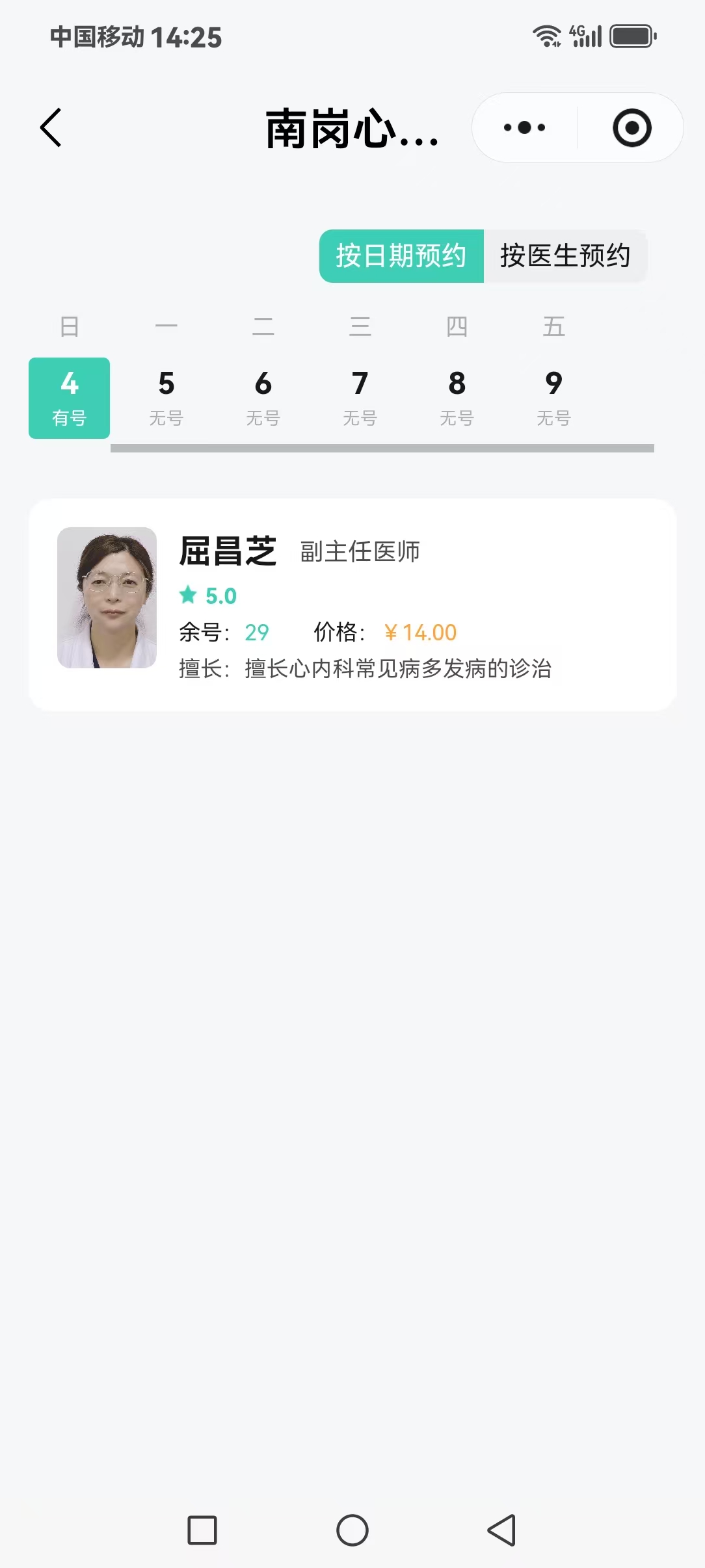Open the mini program more options menu

pyautogui.click(x=524, y=127)
